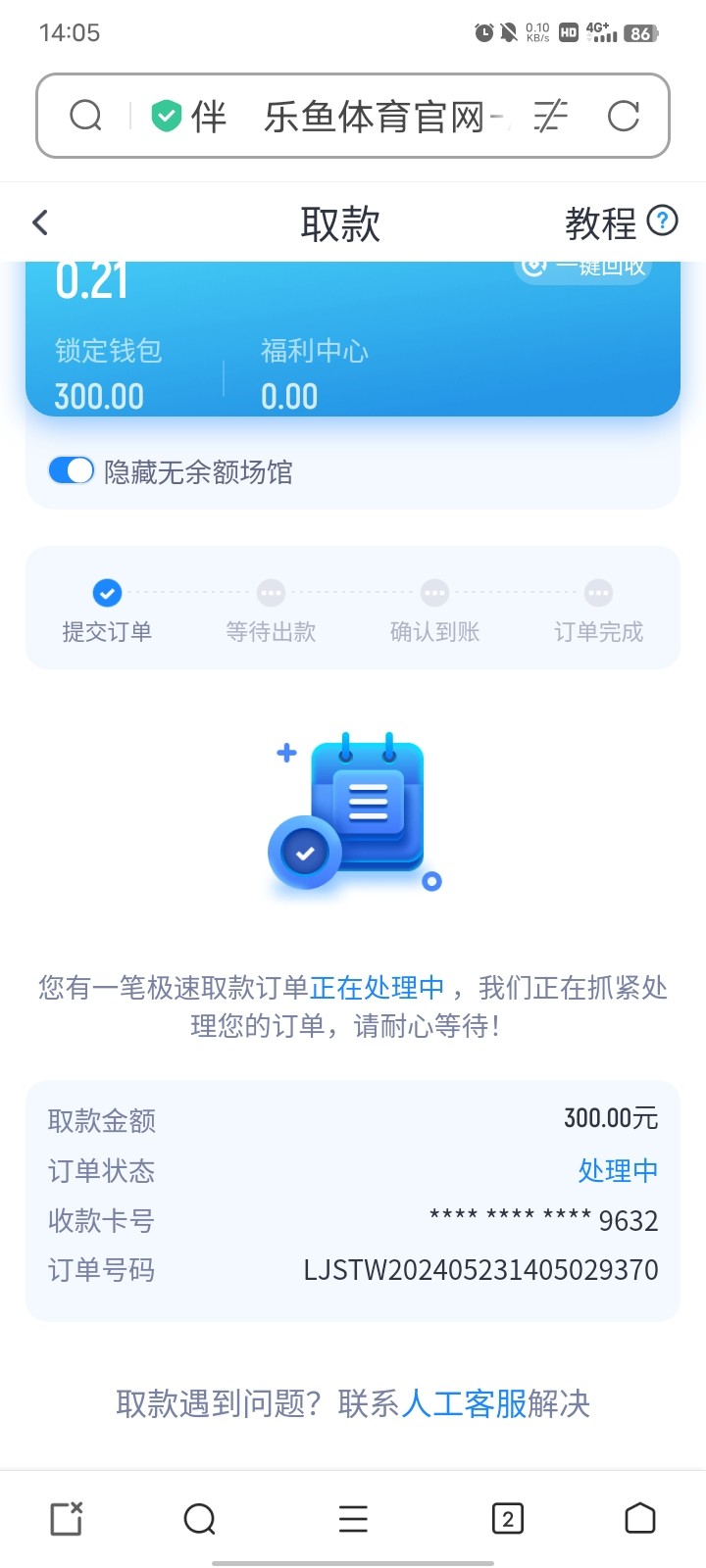Image resolution: width=706 pixels, height=1568 pixels.
Task: Tap the 处理中 order status text
Action: click(618, 1170)
